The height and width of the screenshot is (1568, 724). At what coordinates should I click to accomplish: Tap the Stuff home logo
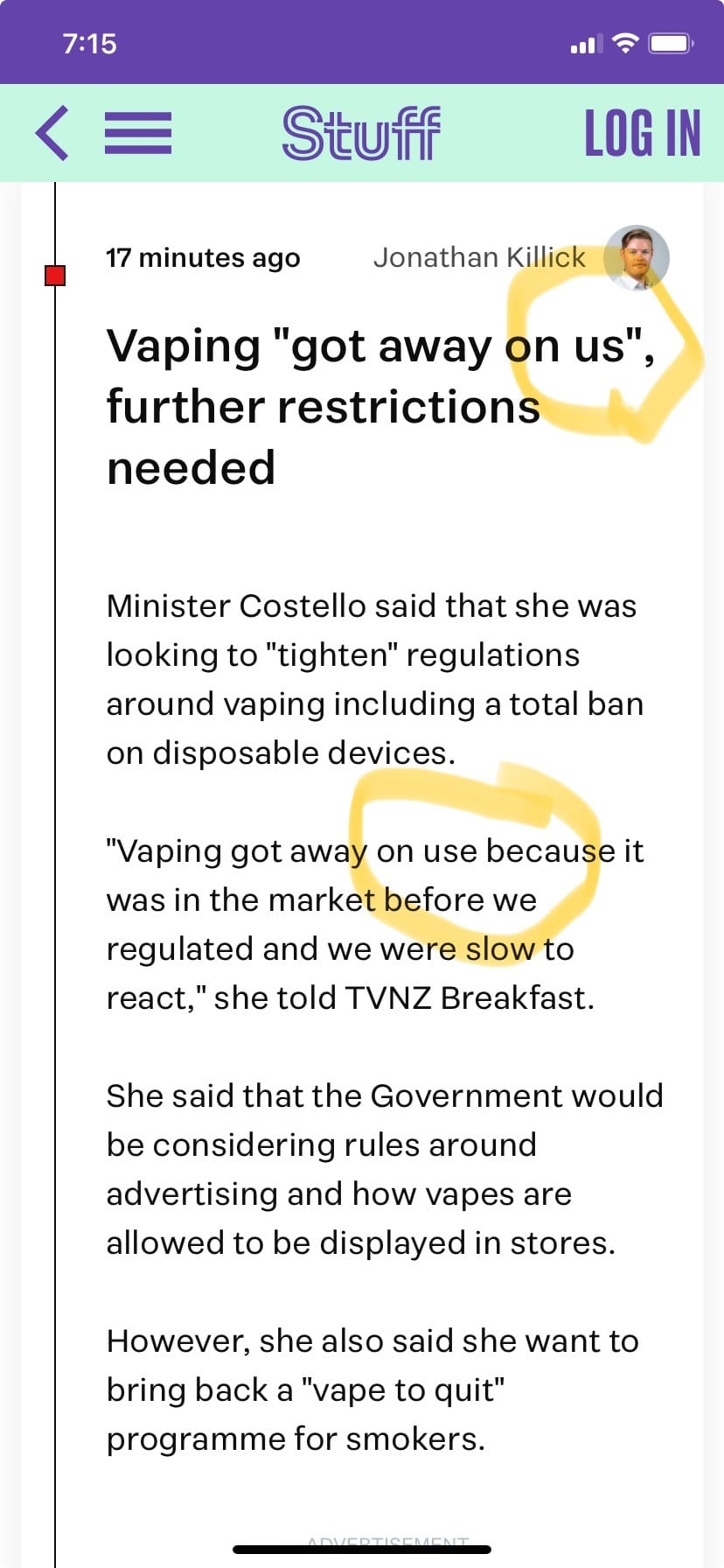pos(361,133)
